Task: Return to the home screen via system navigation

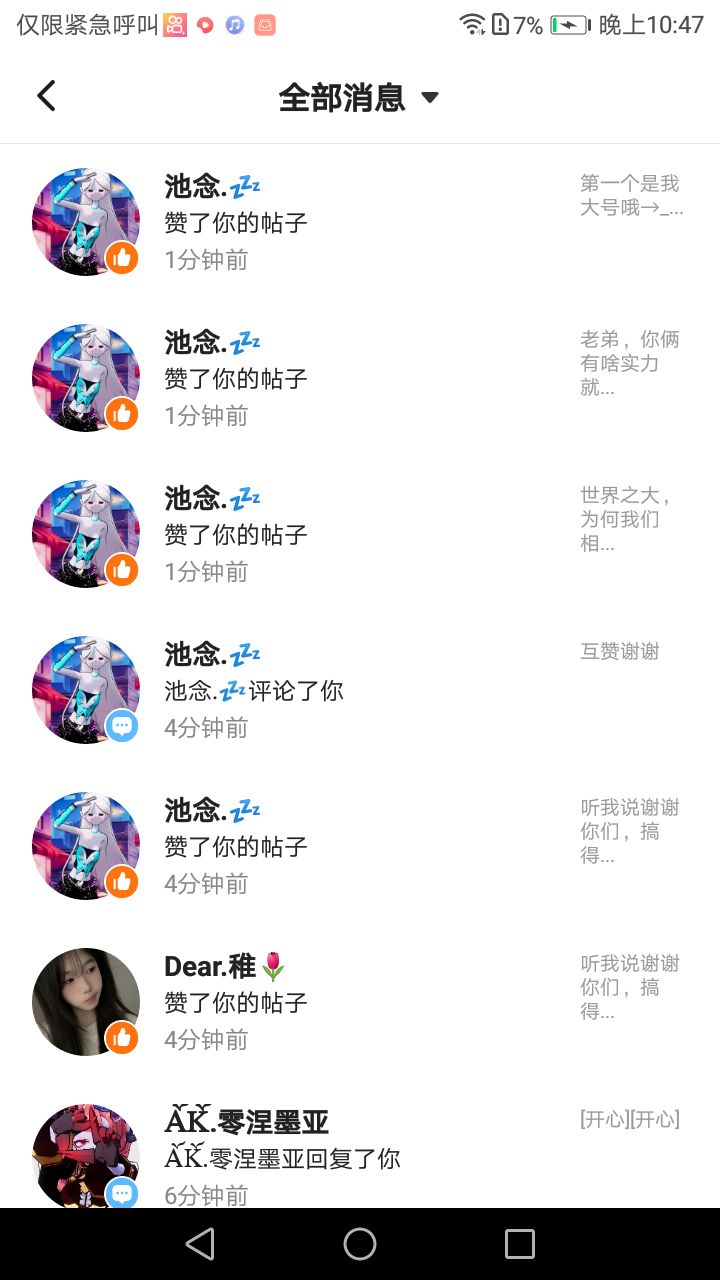Action: coord(360,1244)
